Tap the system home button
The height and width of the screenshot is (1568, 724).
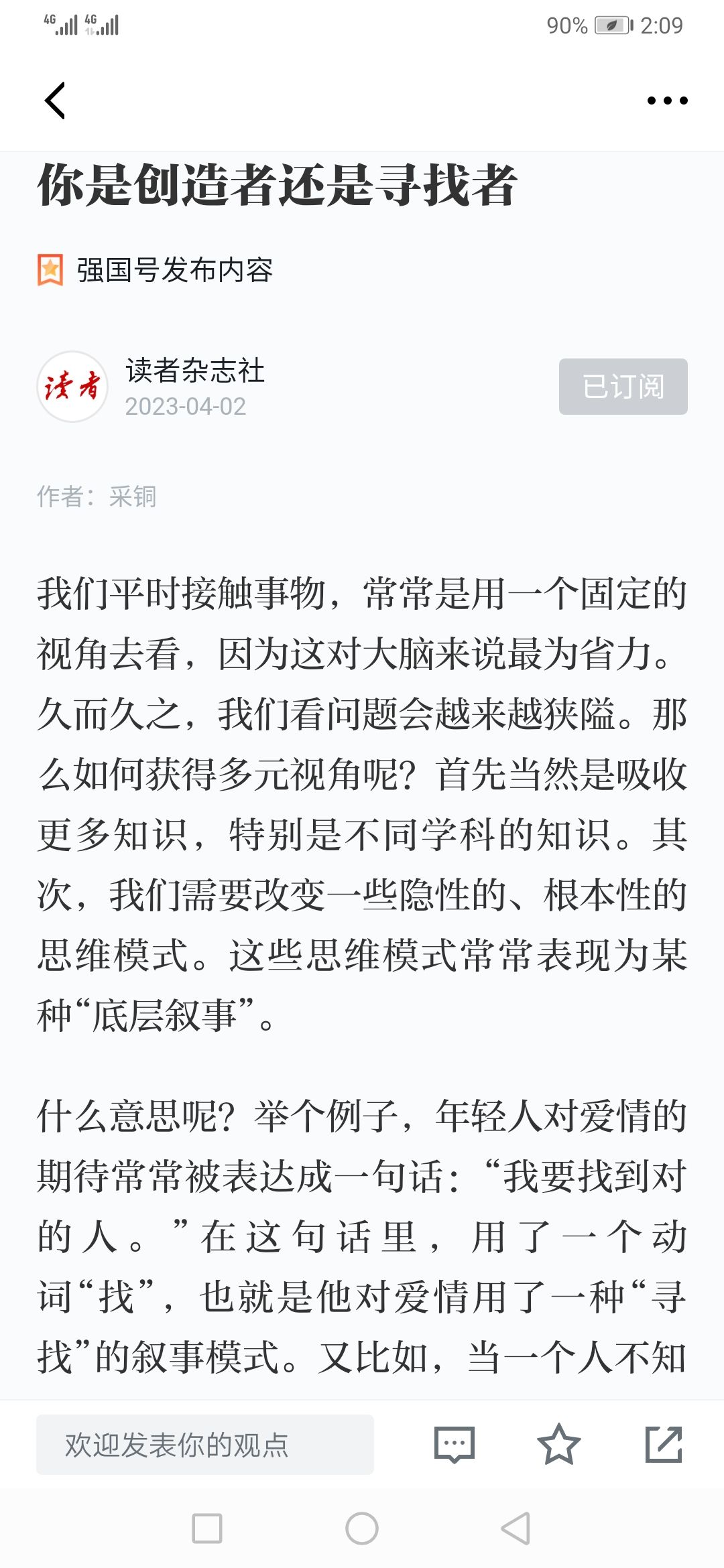362,1528
